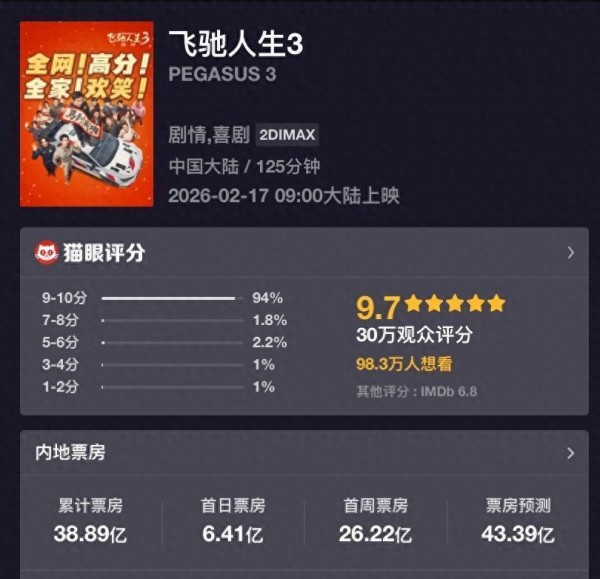This screenshot has width=600, height=579.
Task: Open the 飞驰人生3 movie poster
Action: click(x=87, y=114)
